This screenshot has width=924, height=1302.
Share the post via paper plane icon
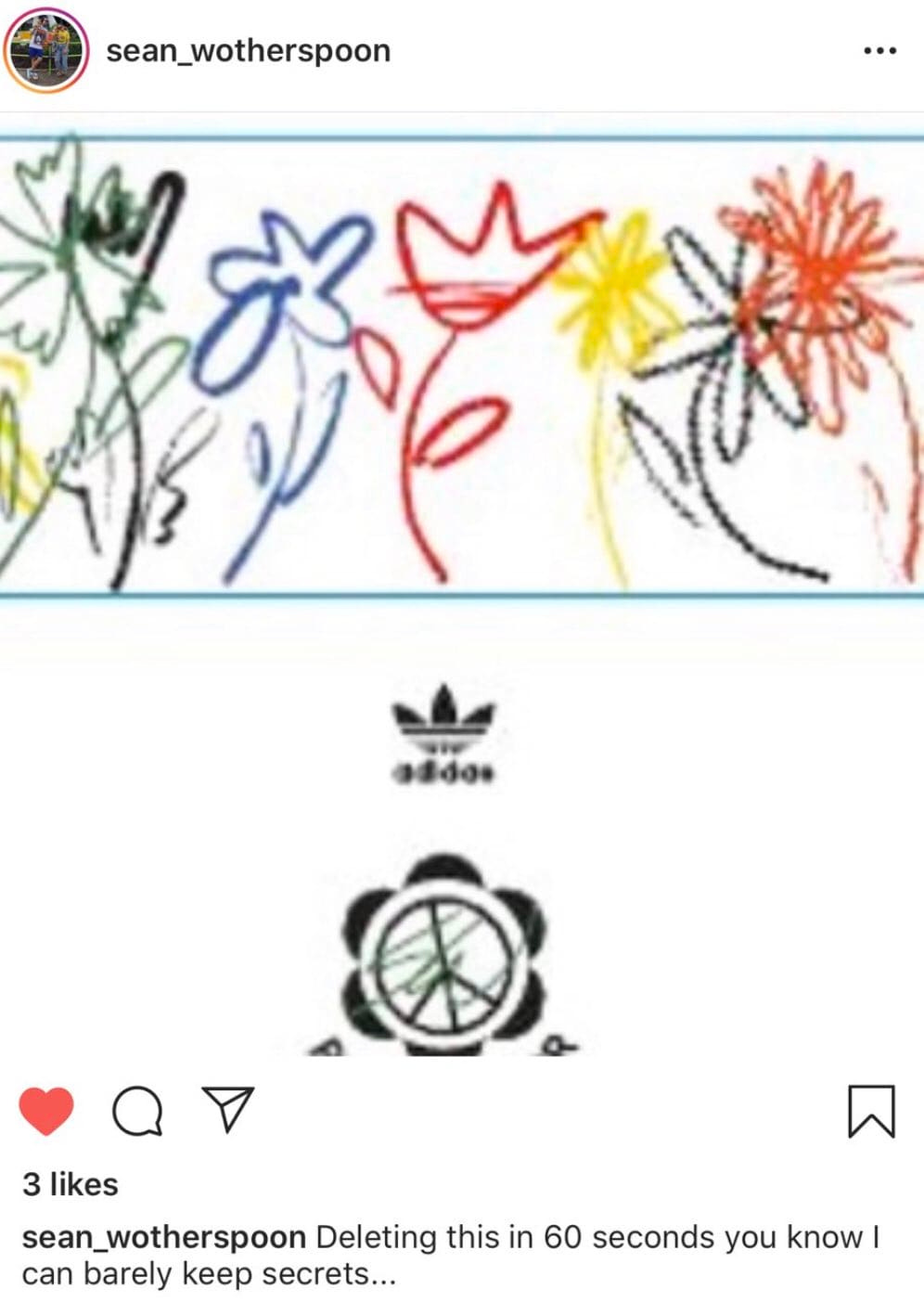227,1109
